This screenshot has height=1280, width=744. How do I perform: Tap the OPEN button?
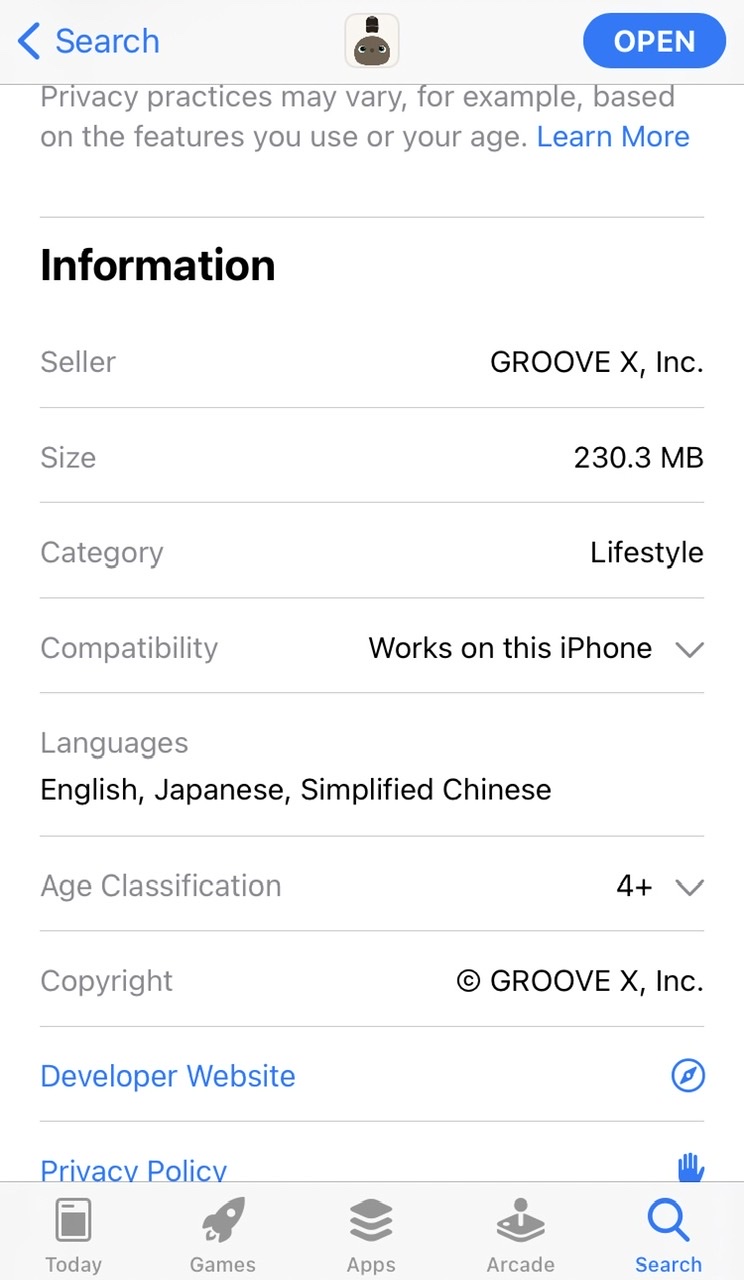click(654, 41)
